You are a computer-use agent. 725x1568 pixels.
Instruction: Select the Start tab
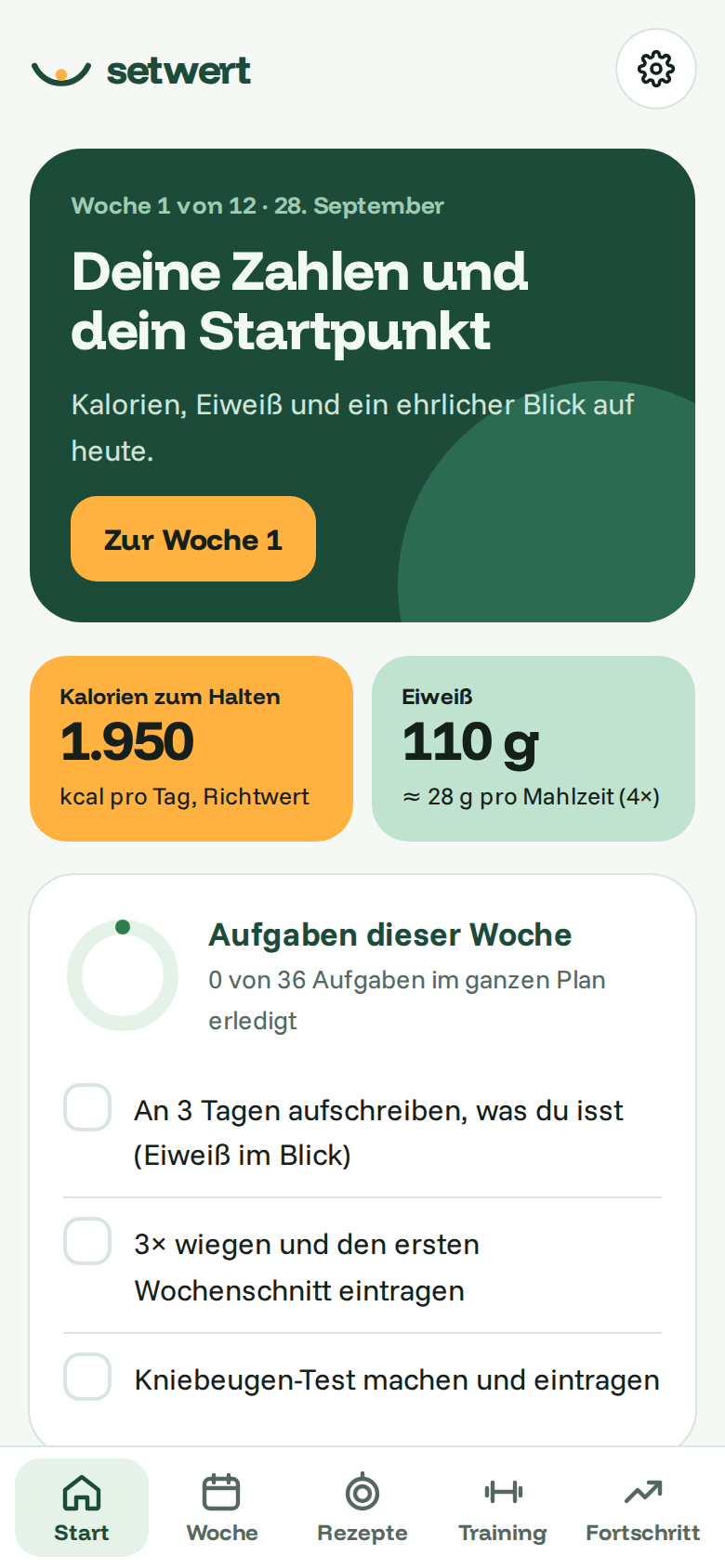click(x=82, y=1508)
